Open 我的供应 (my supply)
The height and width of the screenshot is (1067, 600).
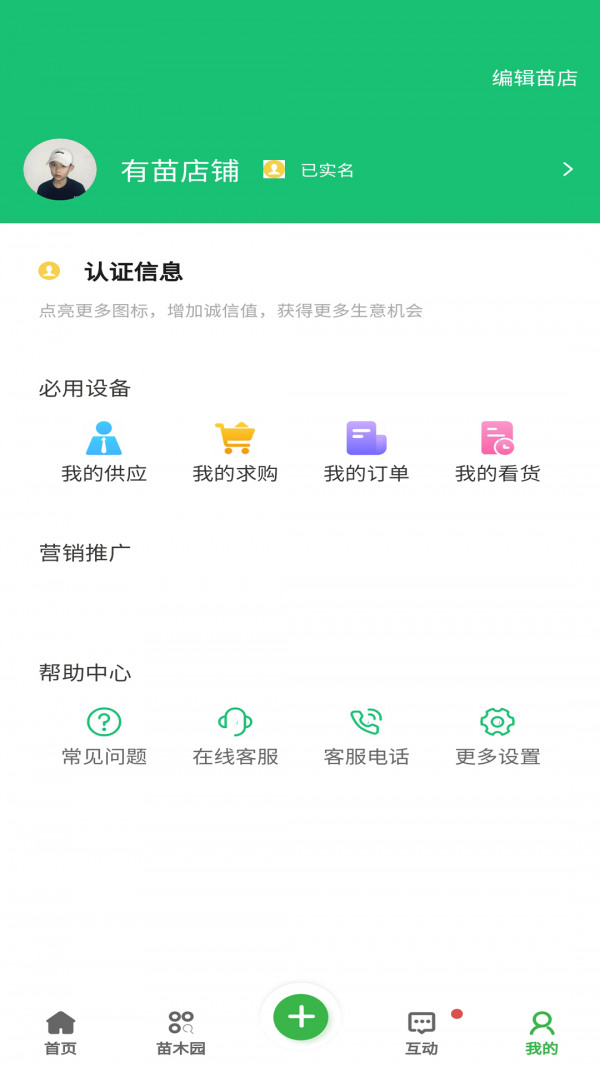(104, 452)
